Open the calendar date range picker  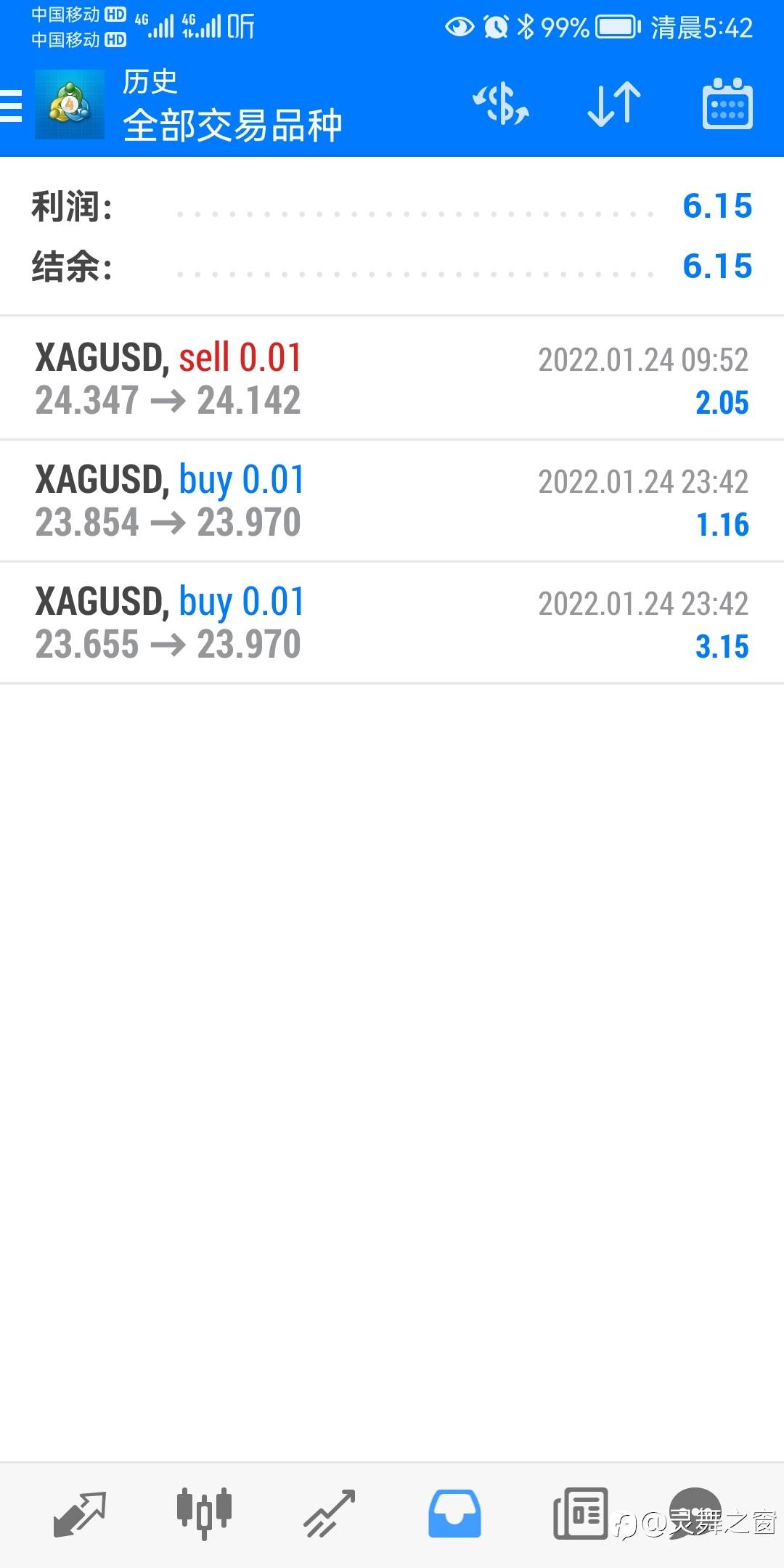tap(727, 104)
